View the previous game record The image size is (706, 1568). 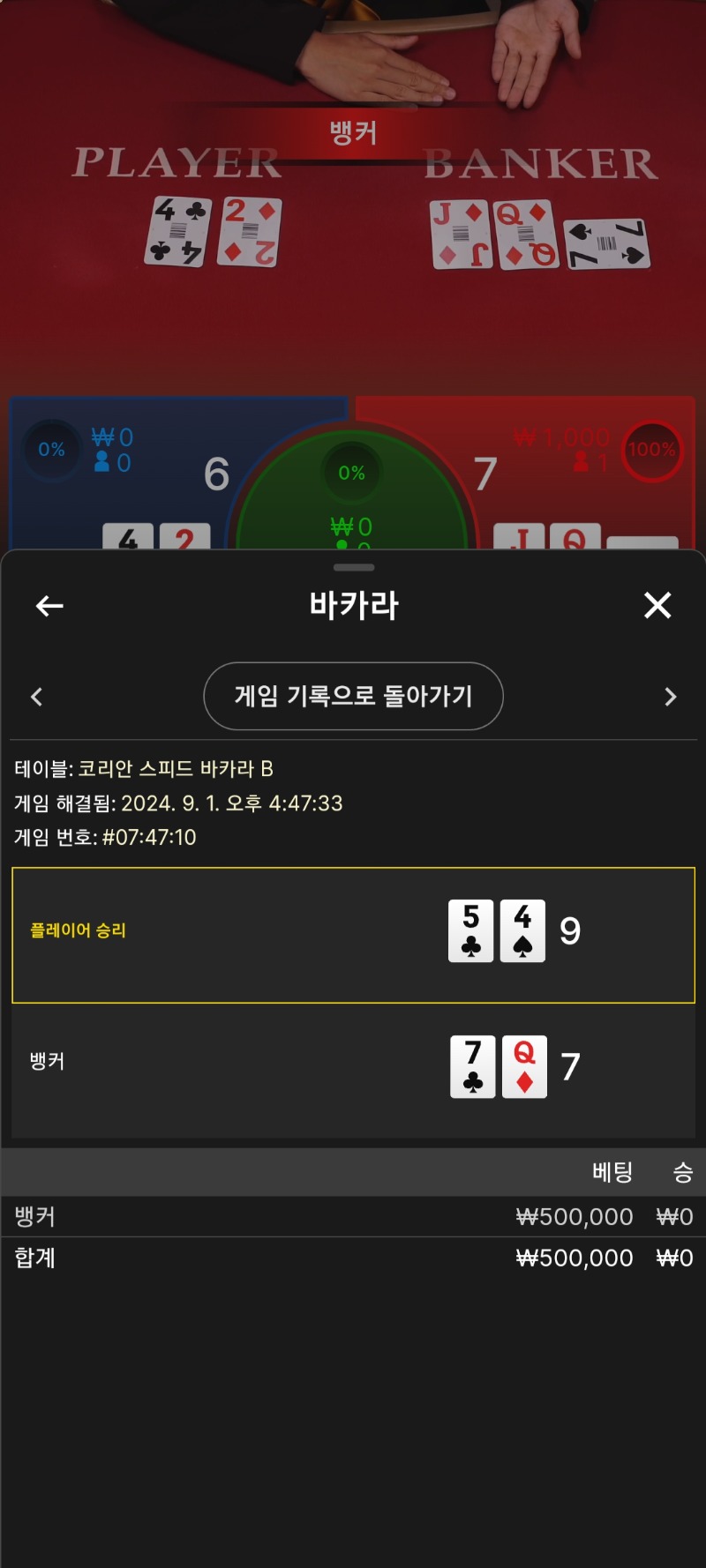36,697
